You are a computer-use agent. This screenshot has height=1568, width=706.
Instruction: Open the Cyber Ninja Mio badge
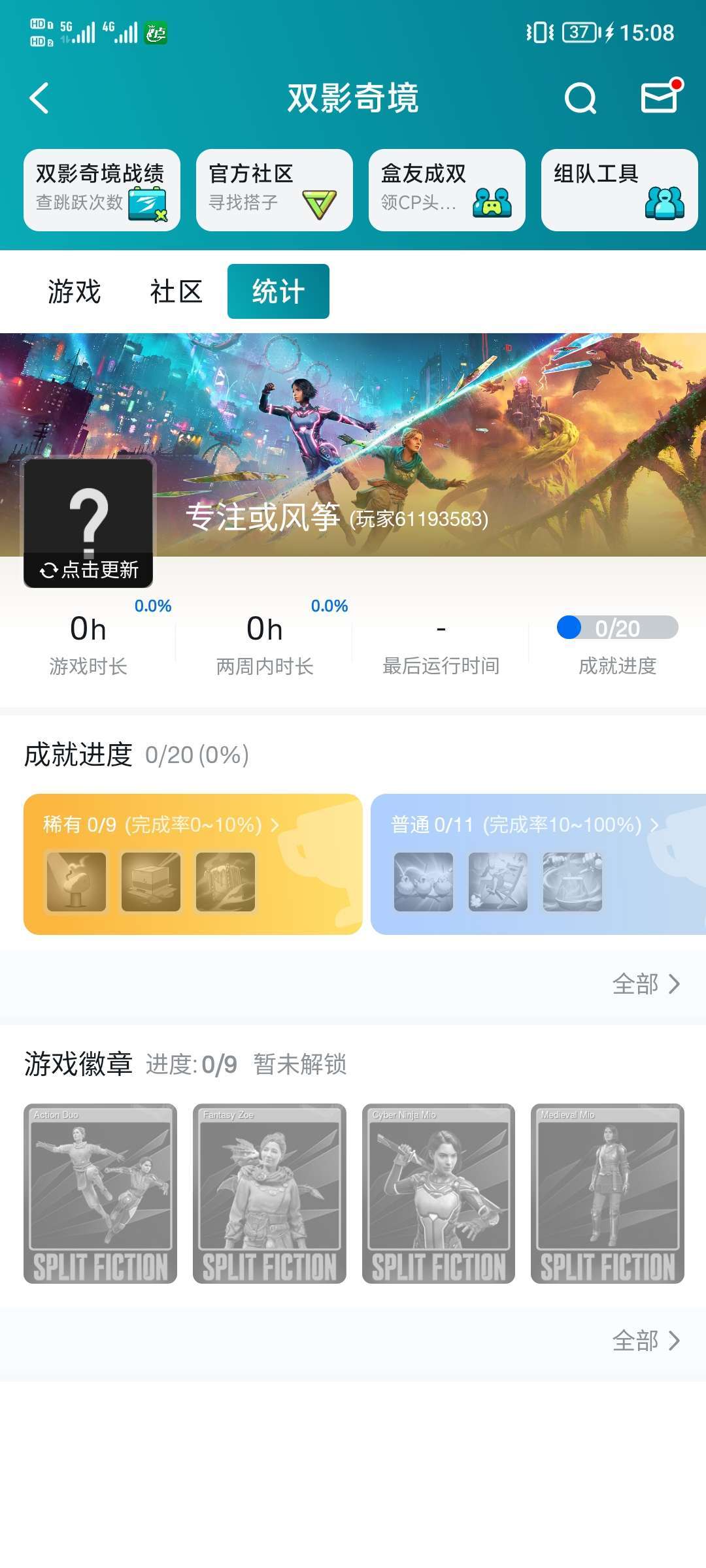pyautogui.click(x=439, y=1194)
